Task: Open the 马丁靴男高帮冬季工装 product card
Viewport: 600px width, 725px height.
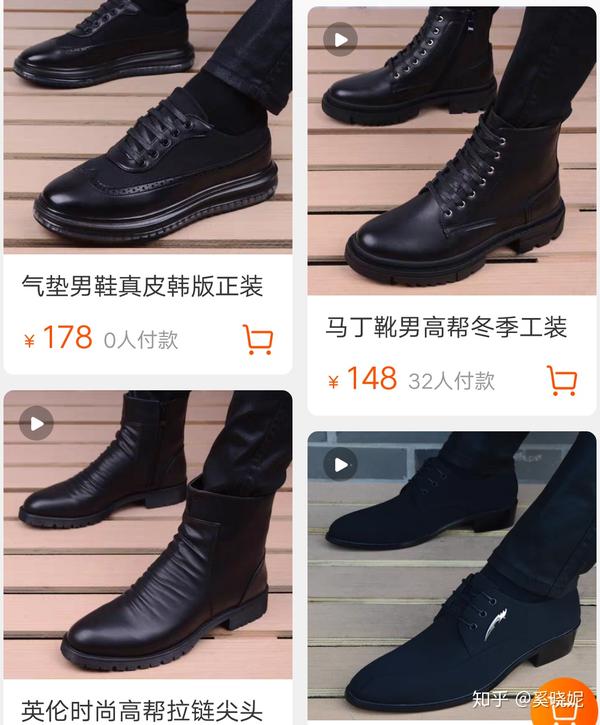Action: tap(445, 327)
